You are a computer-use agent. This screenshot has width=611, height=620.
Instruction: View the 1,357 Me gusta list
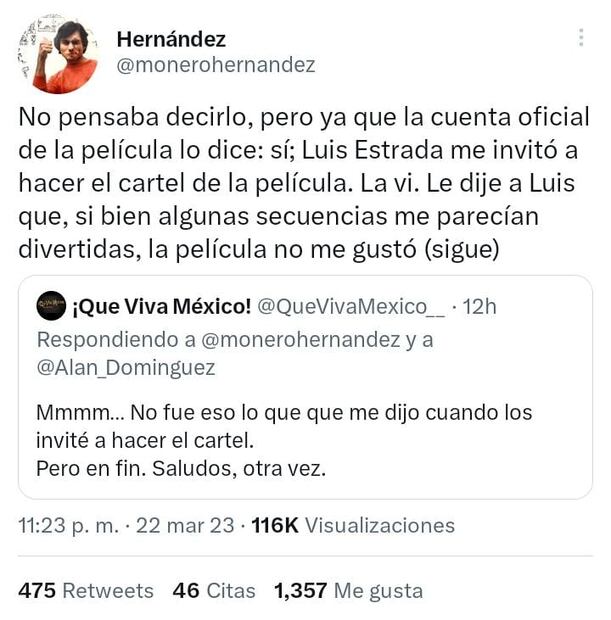(x=348, y=591)
